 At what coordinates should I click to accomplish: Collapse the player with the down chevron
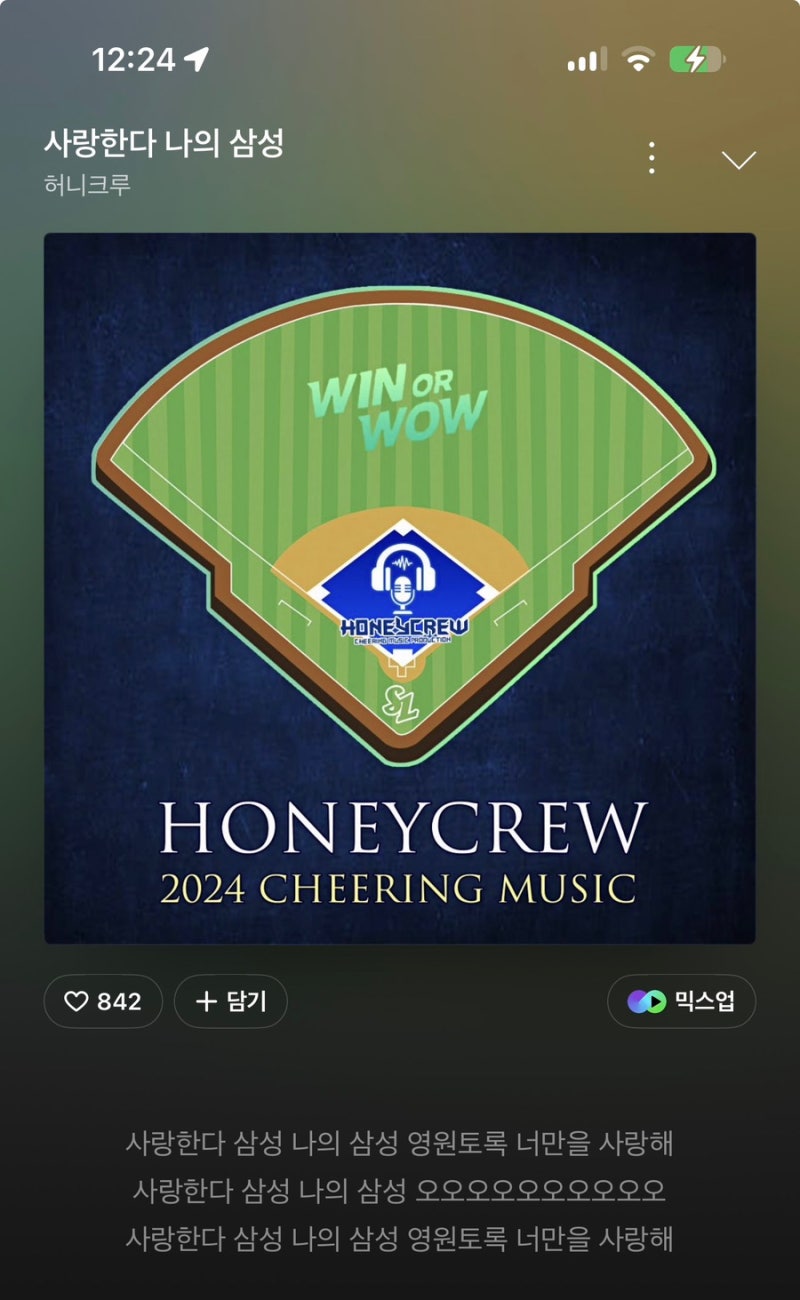739,160
